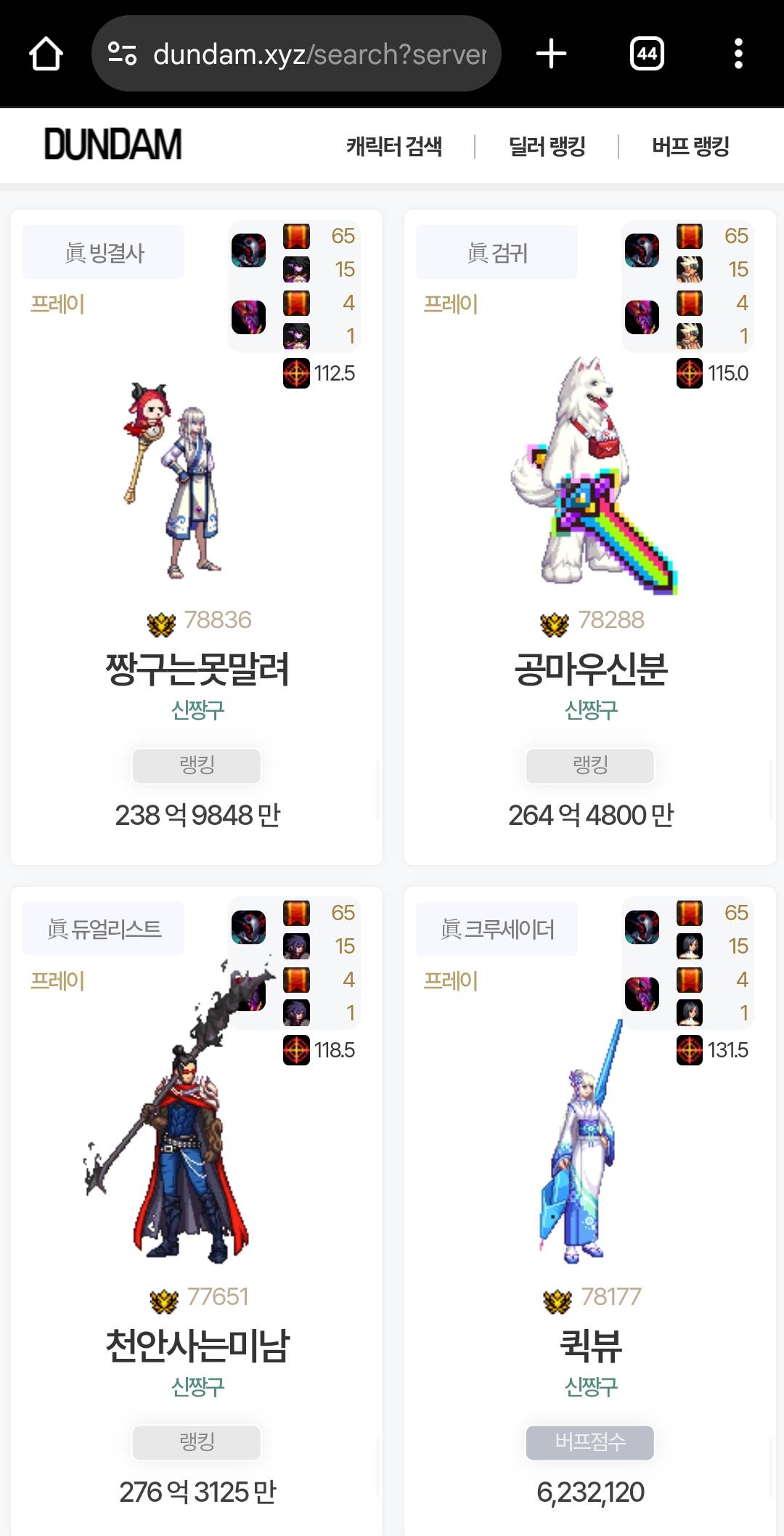The image size is (784, 1536).
Task: Tap the DUNDAM logo to go home
Action: pyautogui.click(x=113, y=145)
